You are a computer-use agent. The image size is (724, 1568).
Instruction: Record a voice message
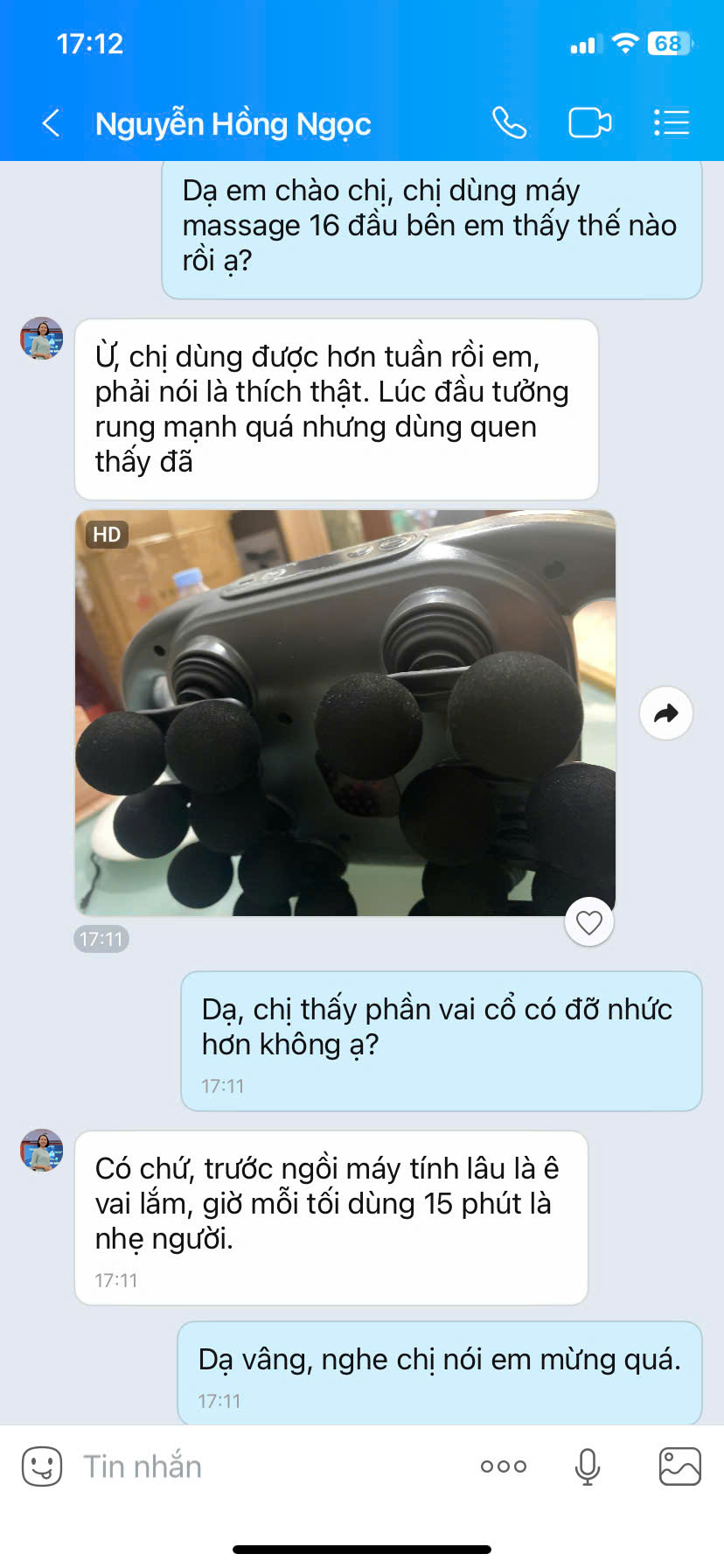(x=588, y=1466)
